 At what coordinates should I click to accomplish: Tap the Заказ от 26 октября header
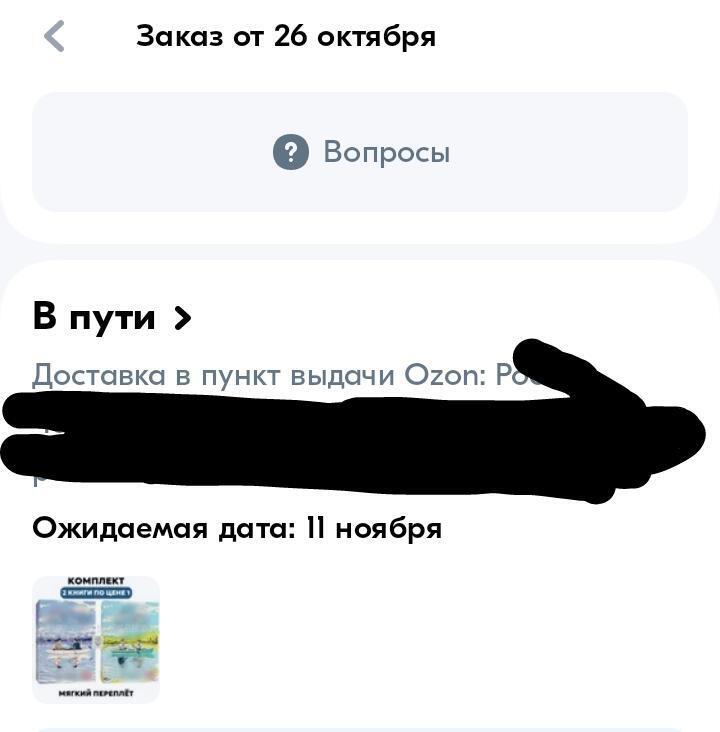[287, 36]
